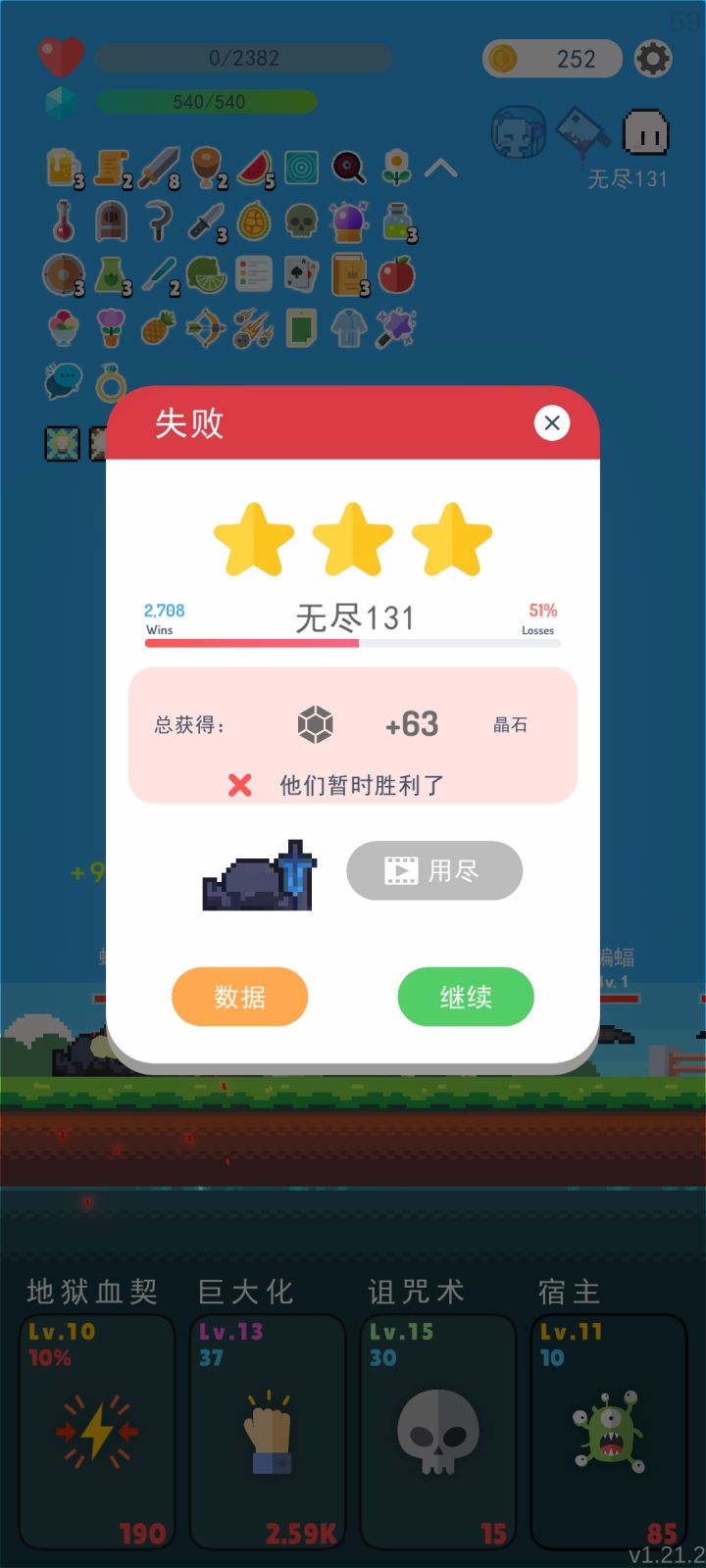Pick the red apple item
This screenshot has width=706, height=1568.
click(x=394, y=274)
